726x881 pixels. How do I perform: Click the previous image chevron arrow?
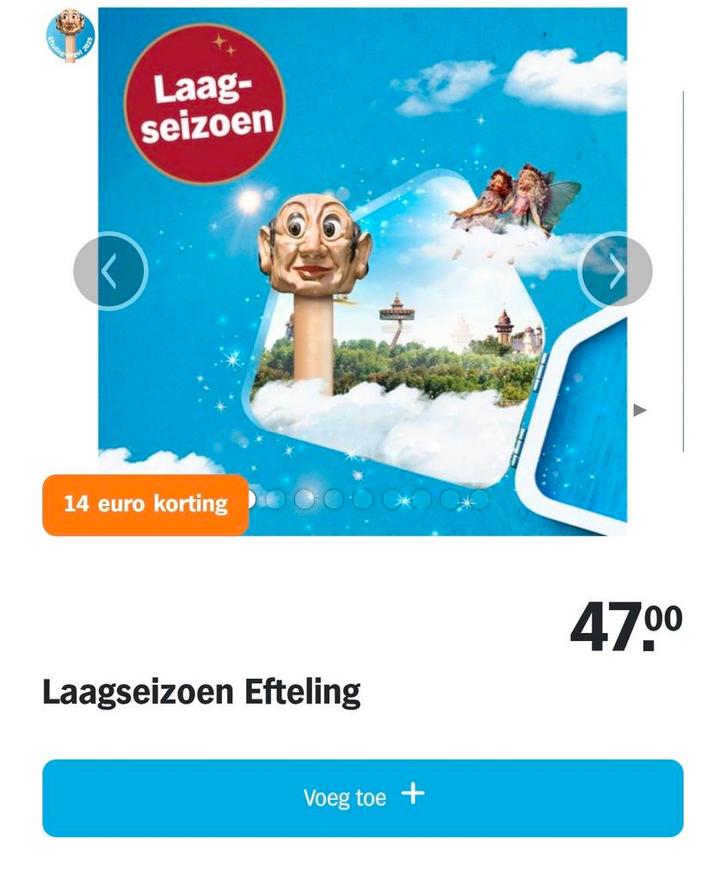click(112, 273)
